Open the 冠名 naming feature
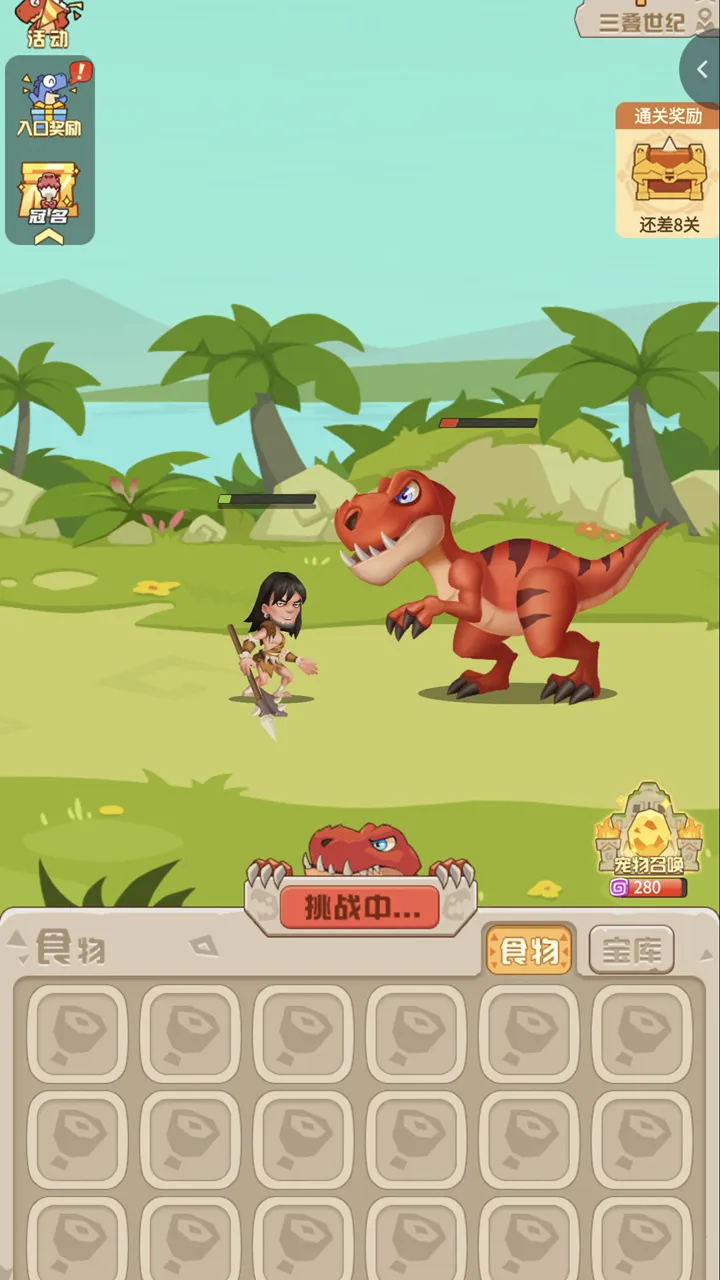This screenshot has height=1280, width=720. point(49,194)
